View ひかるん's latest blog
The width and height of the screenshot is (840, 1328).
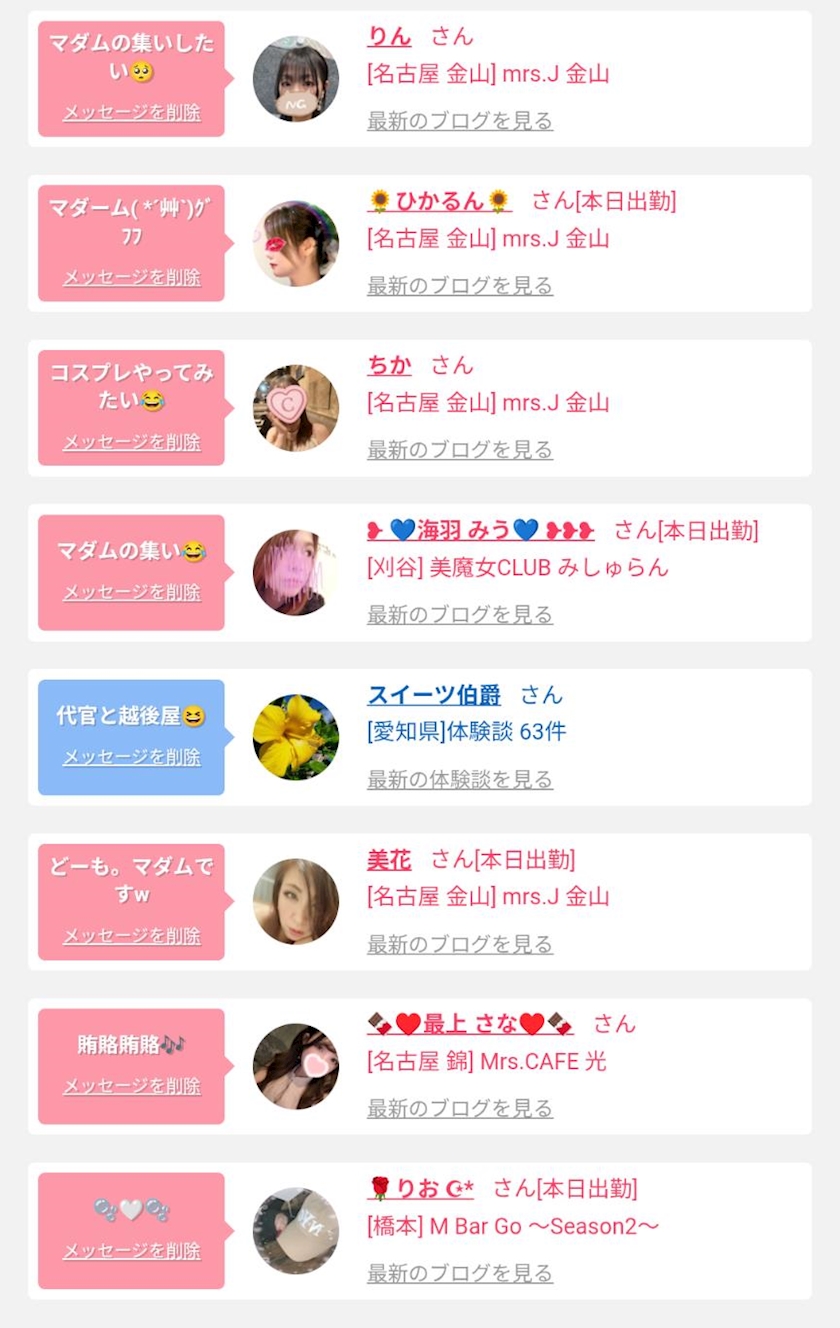pyautogui.click(x=459, y=286)
